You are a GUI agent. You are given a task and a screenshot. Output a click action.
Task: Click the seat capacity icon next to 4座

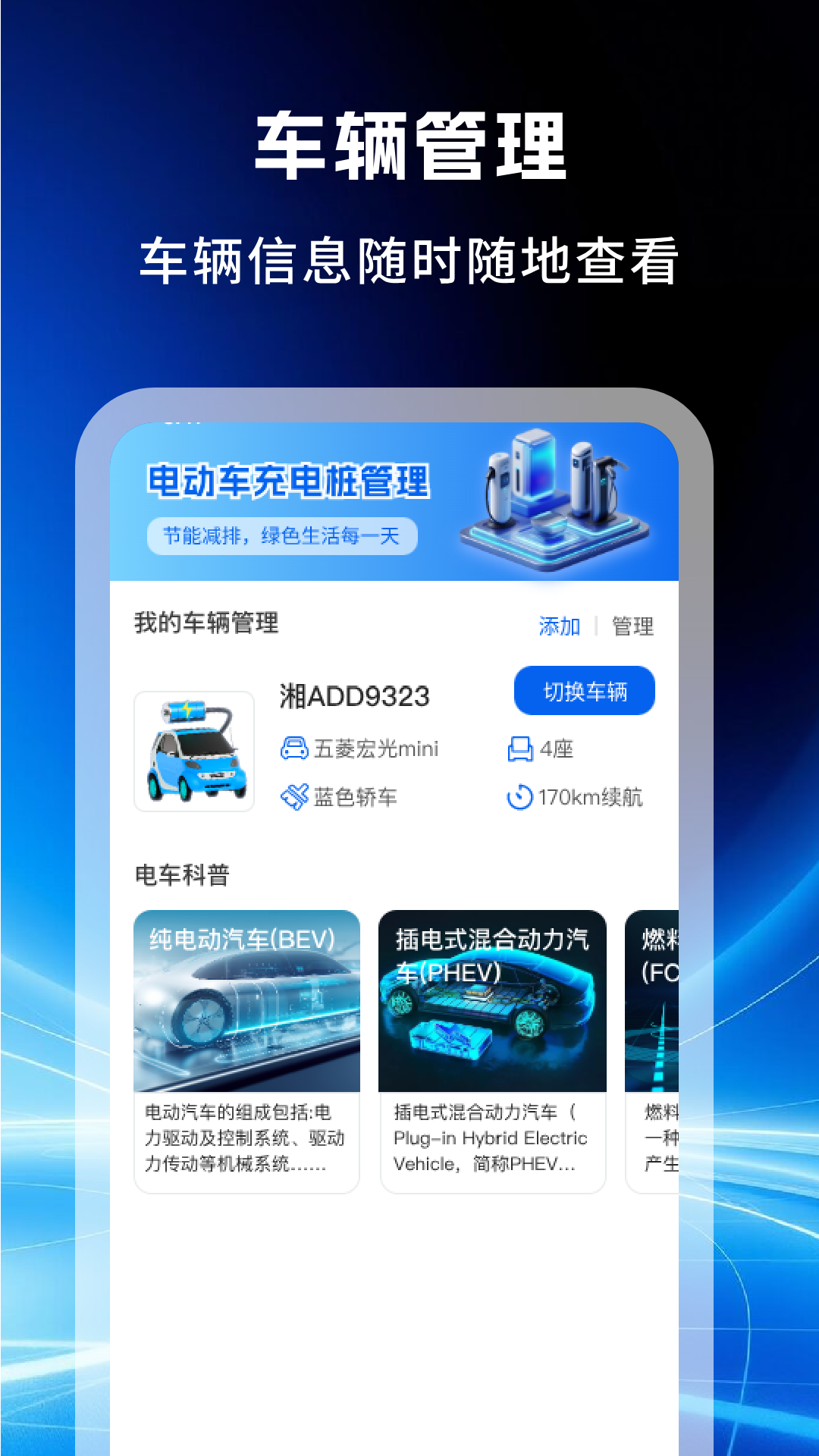pos(519,748)
